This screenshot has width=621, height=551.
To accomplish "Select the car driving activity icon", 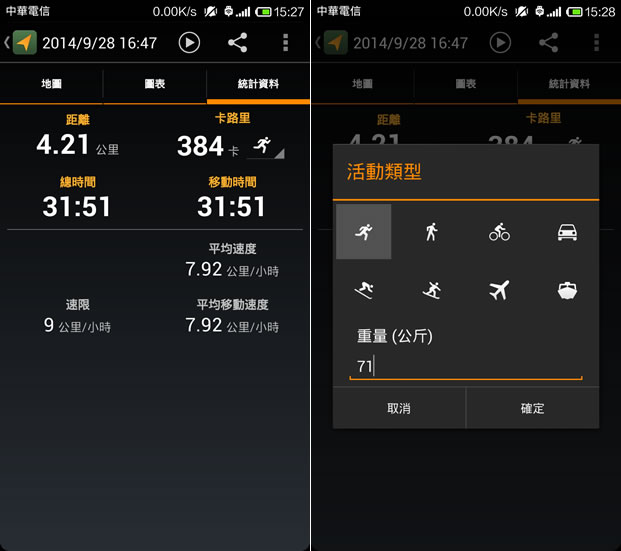I will pos(566,232).
